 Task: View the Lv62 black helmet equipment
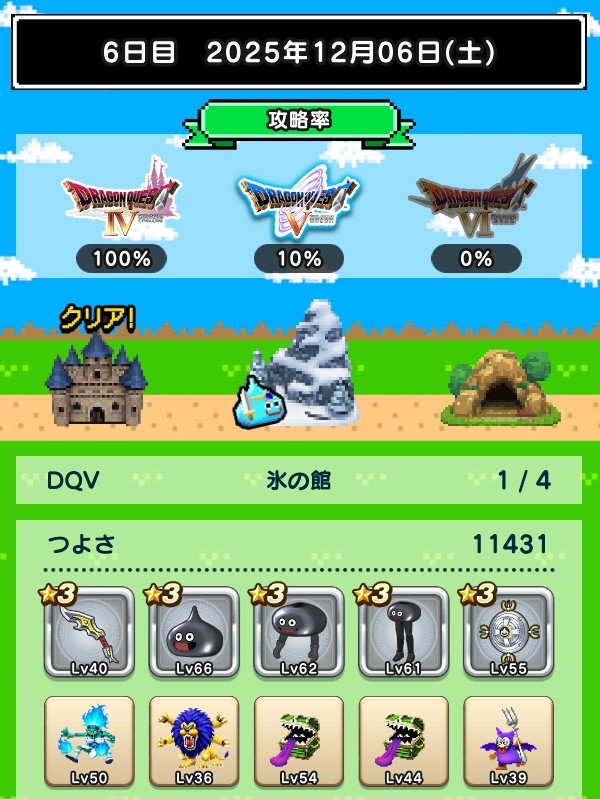coord(299,634)
